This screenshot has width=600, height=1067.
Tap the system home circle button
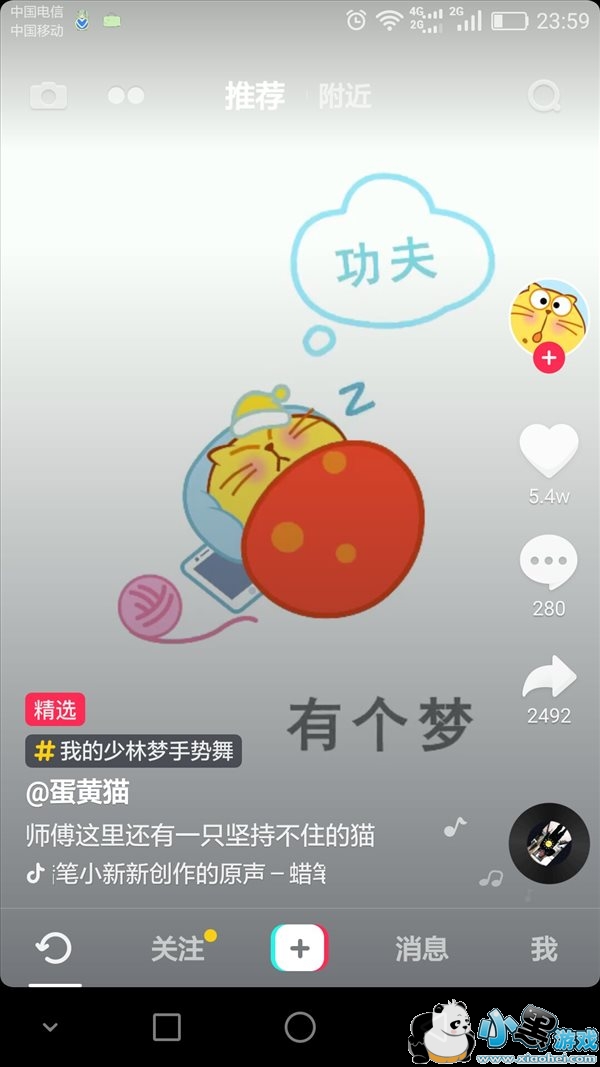(x=299, y=1027)
